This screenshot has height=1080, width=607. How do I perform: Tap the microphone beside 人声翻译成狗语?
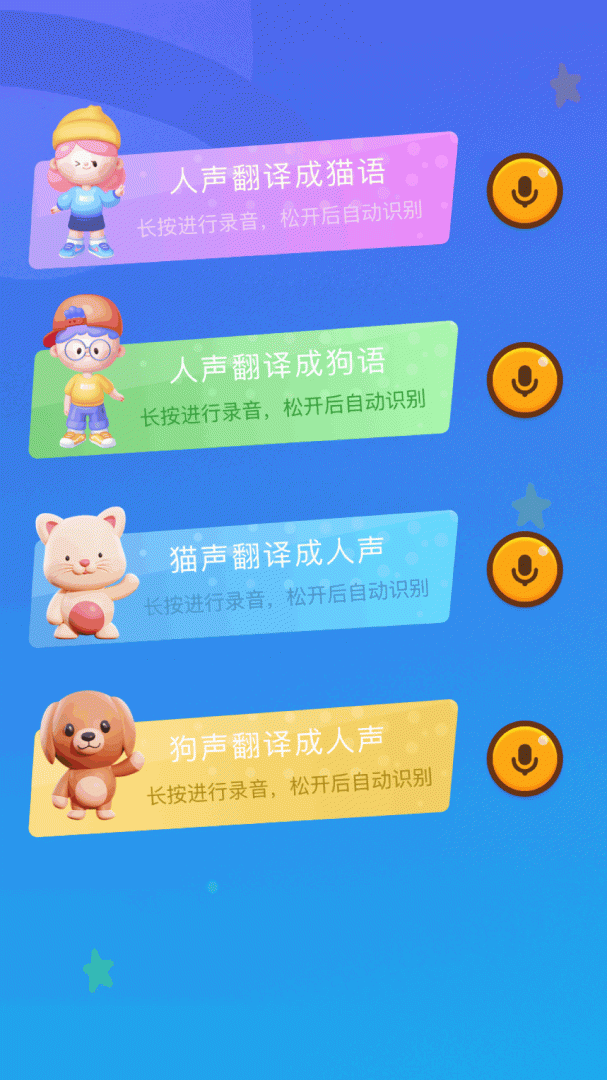coord(524,380)
